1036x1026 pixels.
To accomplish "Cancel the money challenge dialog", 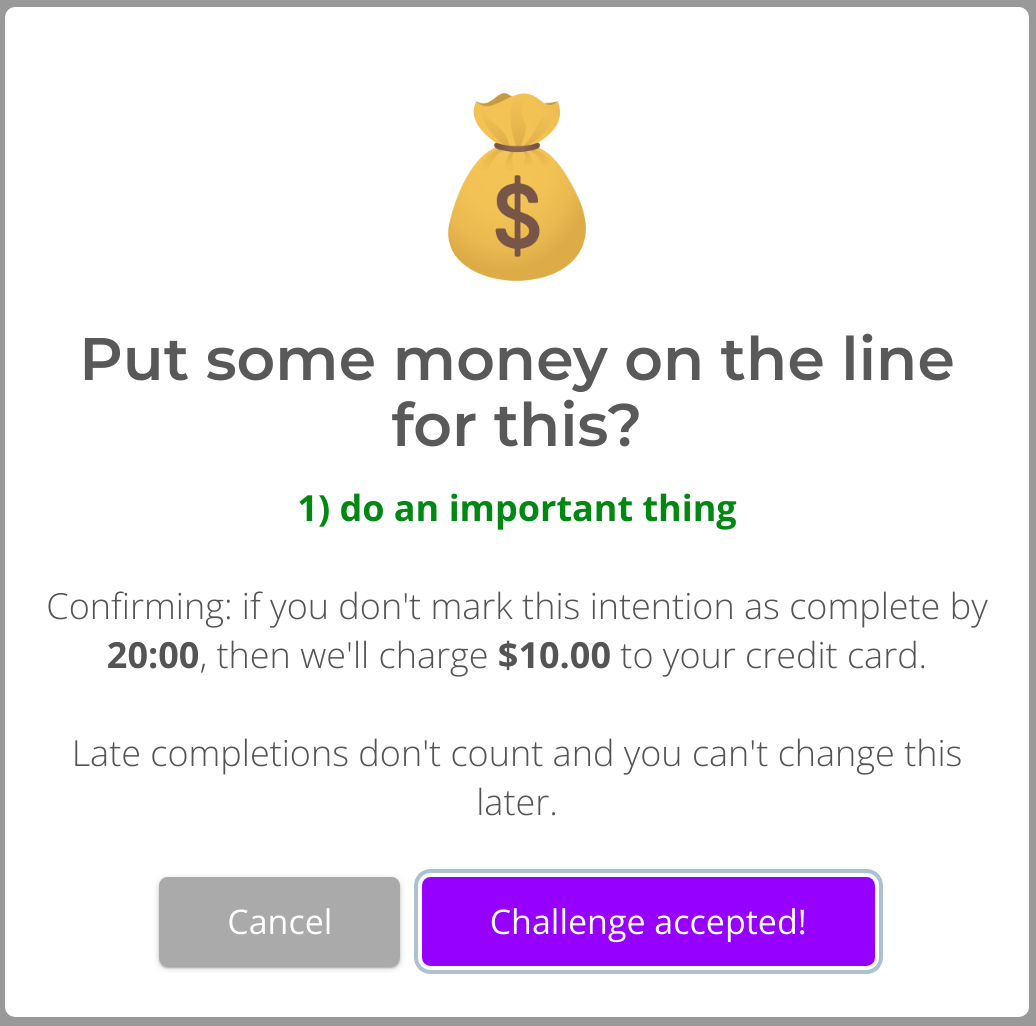I will pos(279,922).
